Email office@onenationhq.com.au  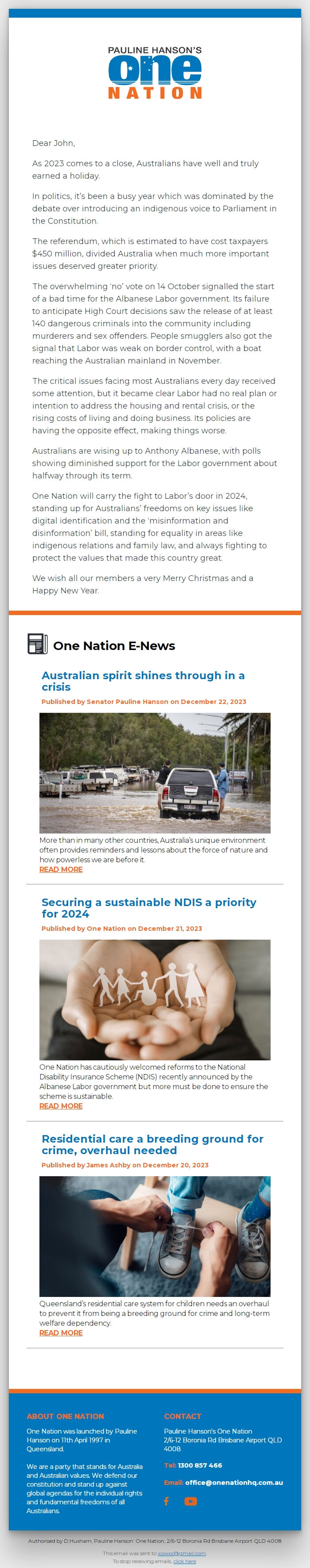click(234, 1482)
